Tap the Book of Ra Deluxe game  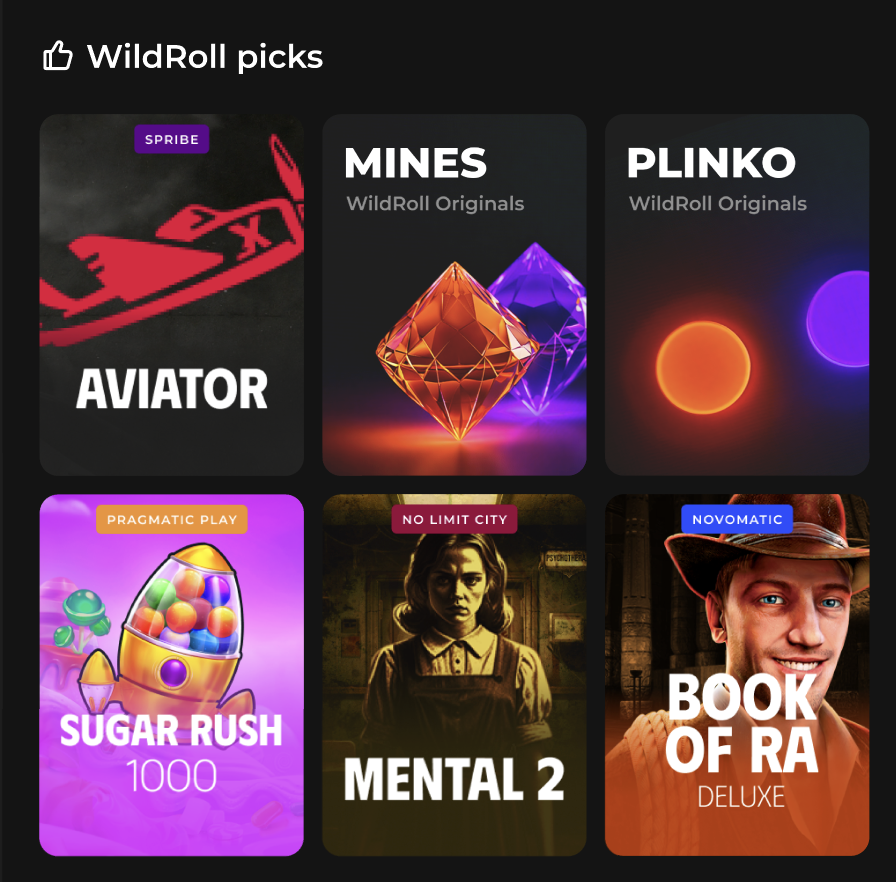coord(737,675)
